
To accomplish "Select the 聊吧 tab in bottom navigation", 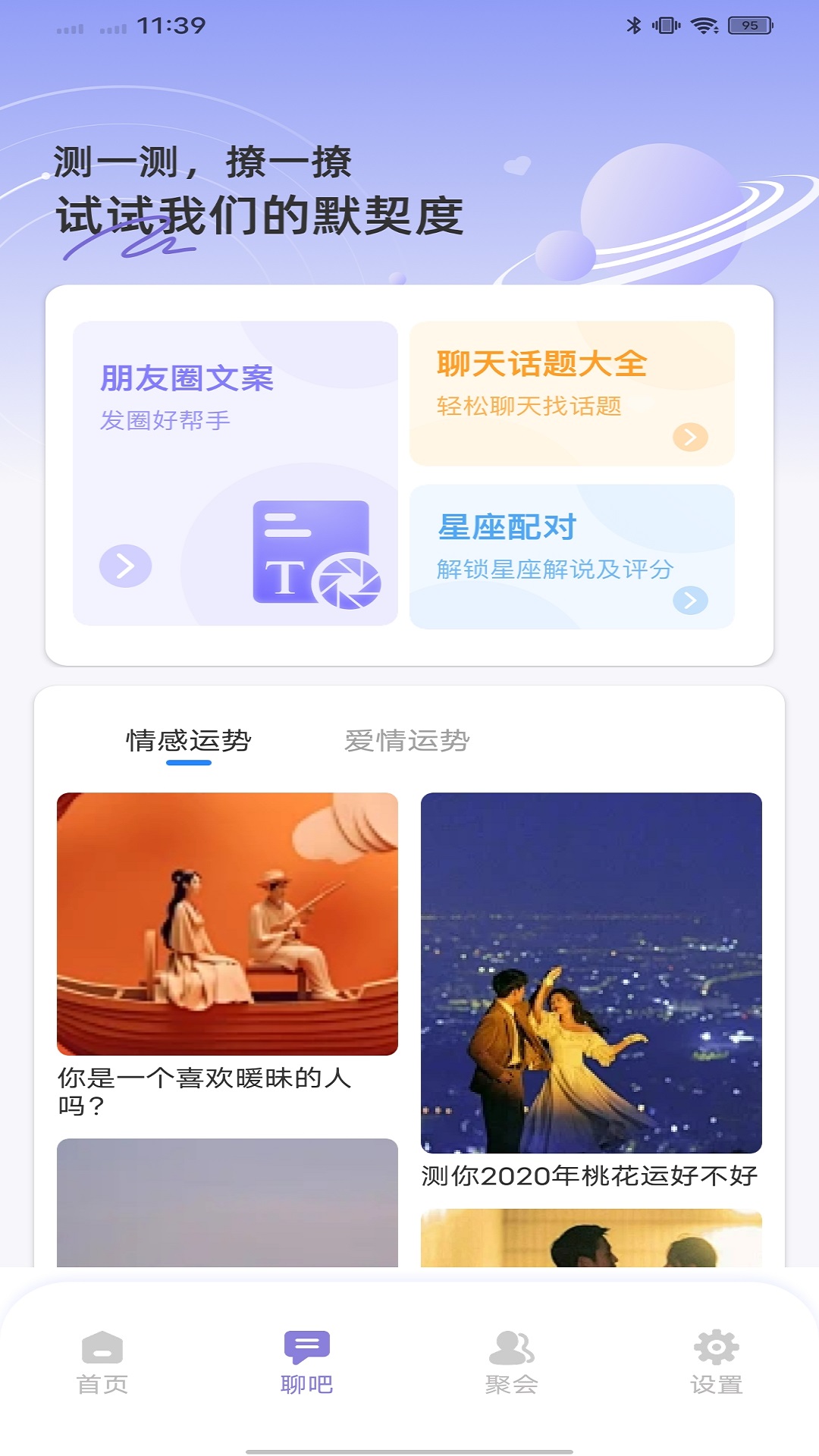I will 307,1363.
